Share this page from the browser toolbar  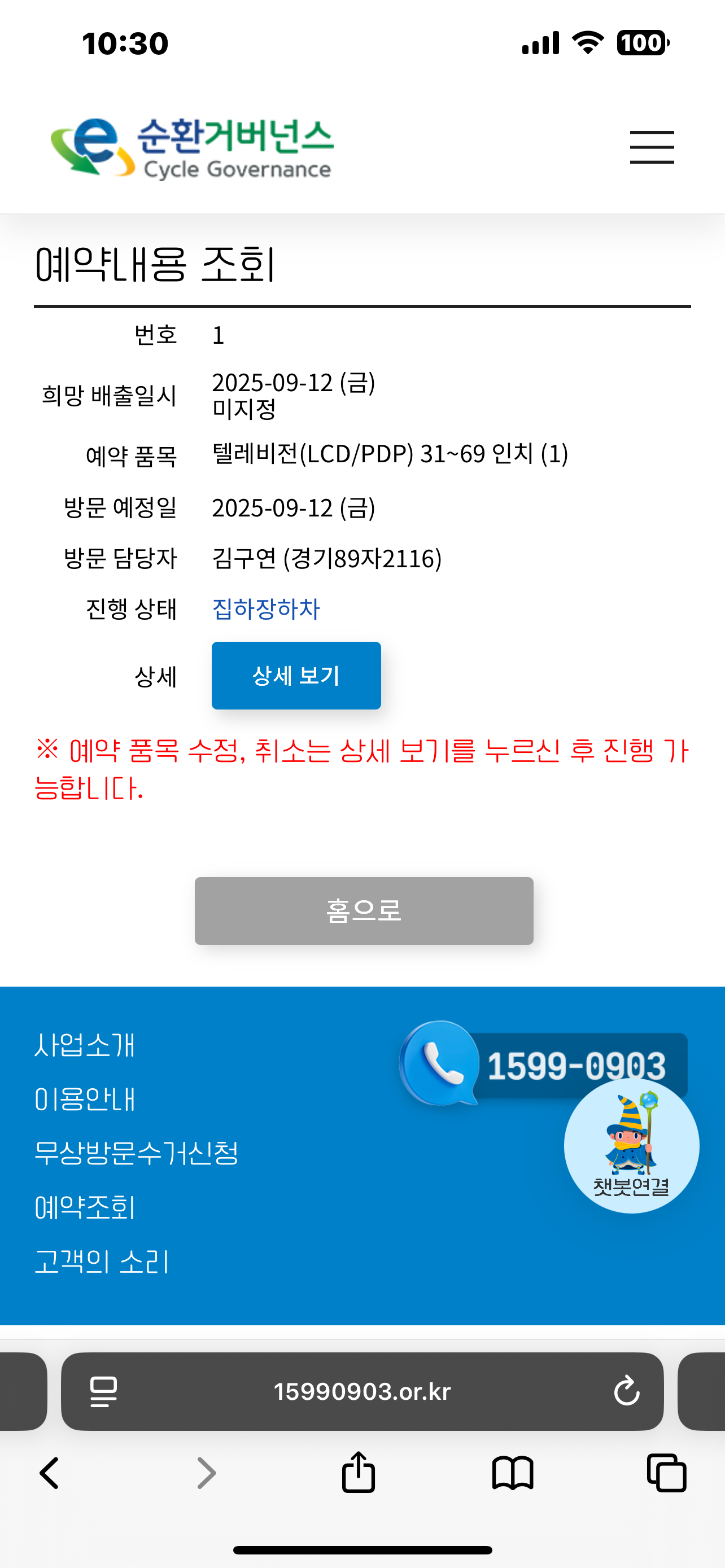tap(358, 1472)
